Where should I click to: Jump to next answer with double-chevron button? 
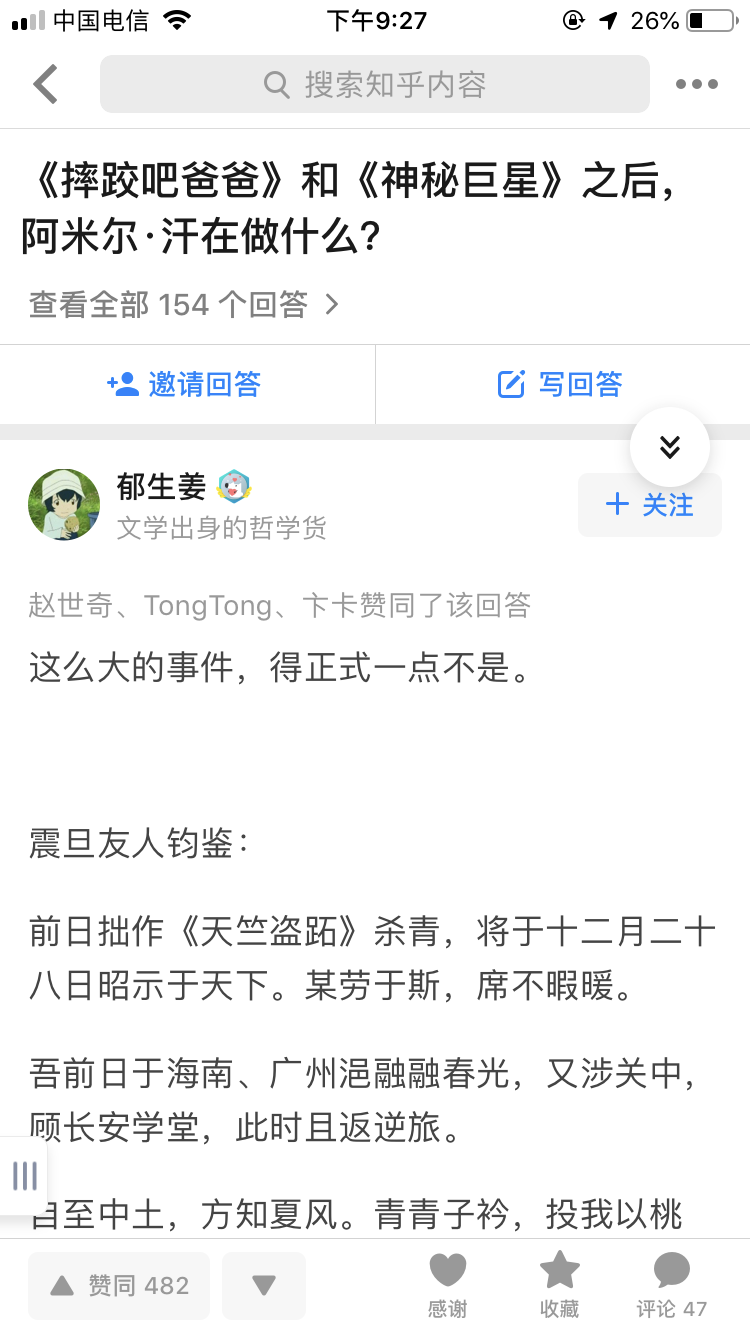669,447
